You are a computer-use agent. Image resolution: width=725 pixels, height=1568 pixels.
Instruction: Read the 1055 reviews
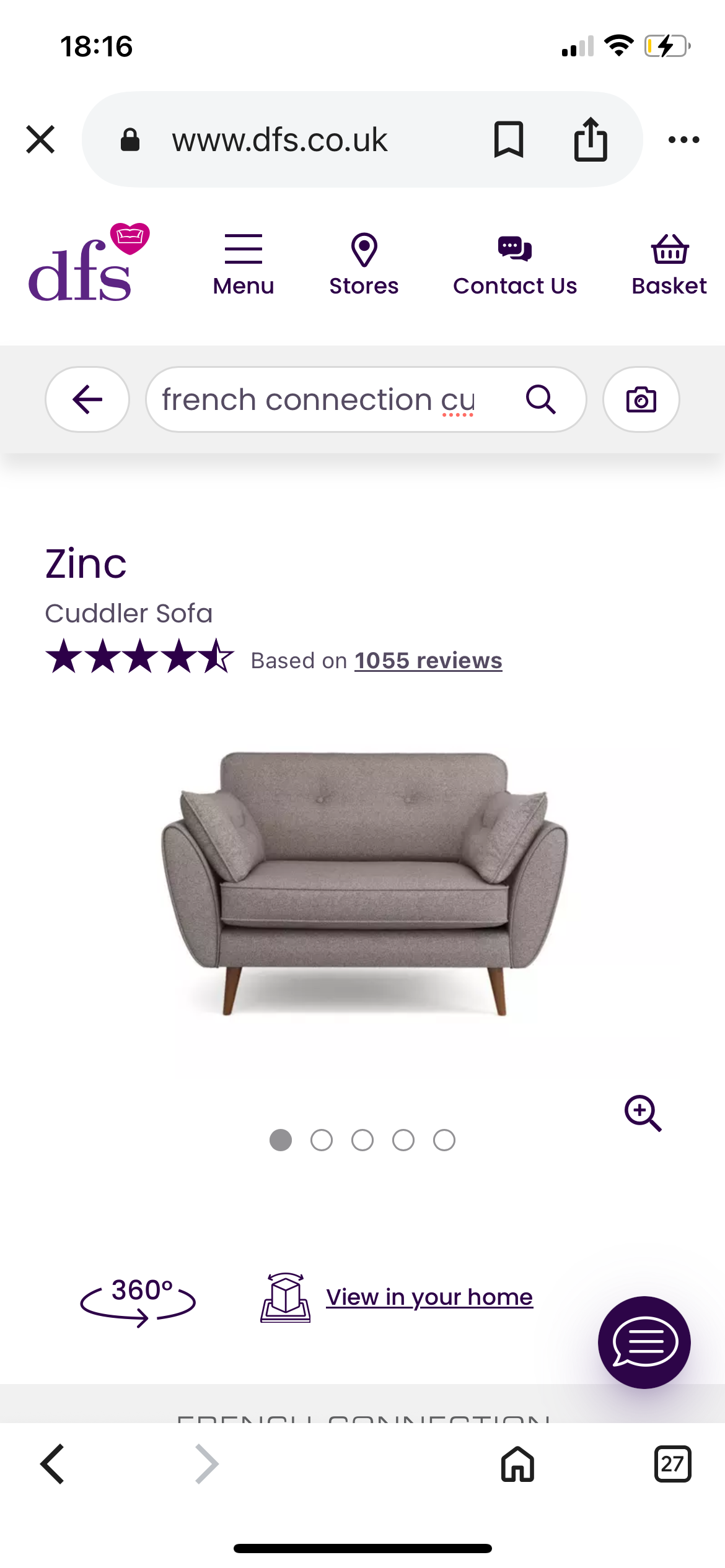[428, 661]
